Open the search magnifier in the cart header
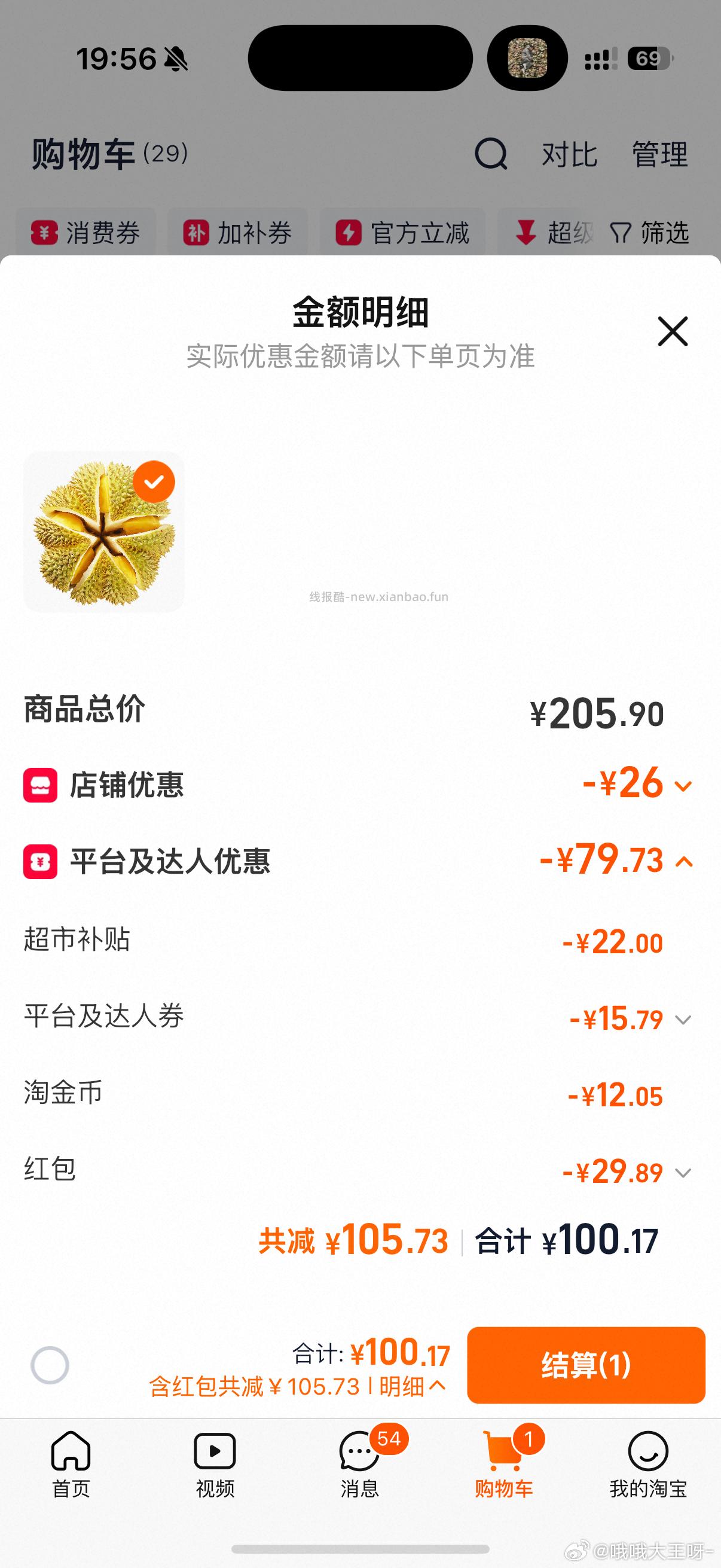Image resolution: width=721 pixels, height=1568 pixels. (491, 154)
